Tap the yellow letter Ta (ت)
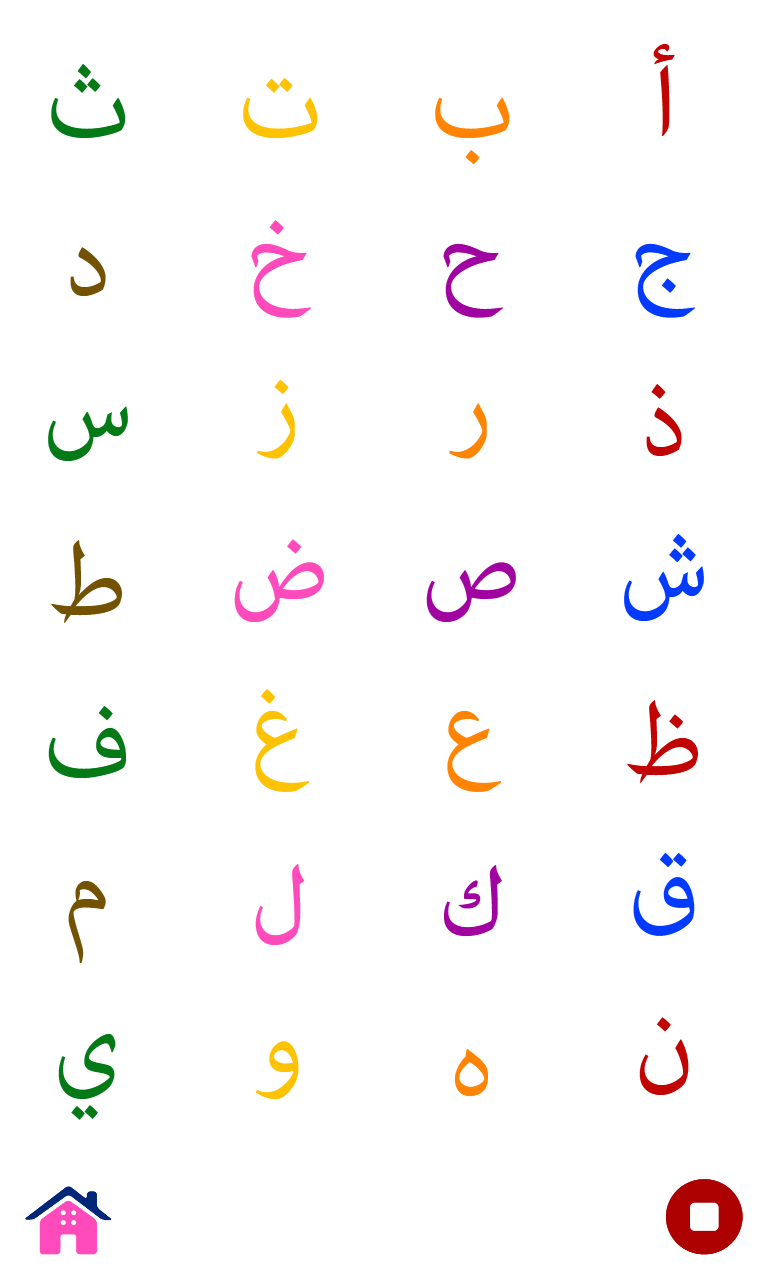This screenshot has width=768, height=1280. [x=280, y=108]
